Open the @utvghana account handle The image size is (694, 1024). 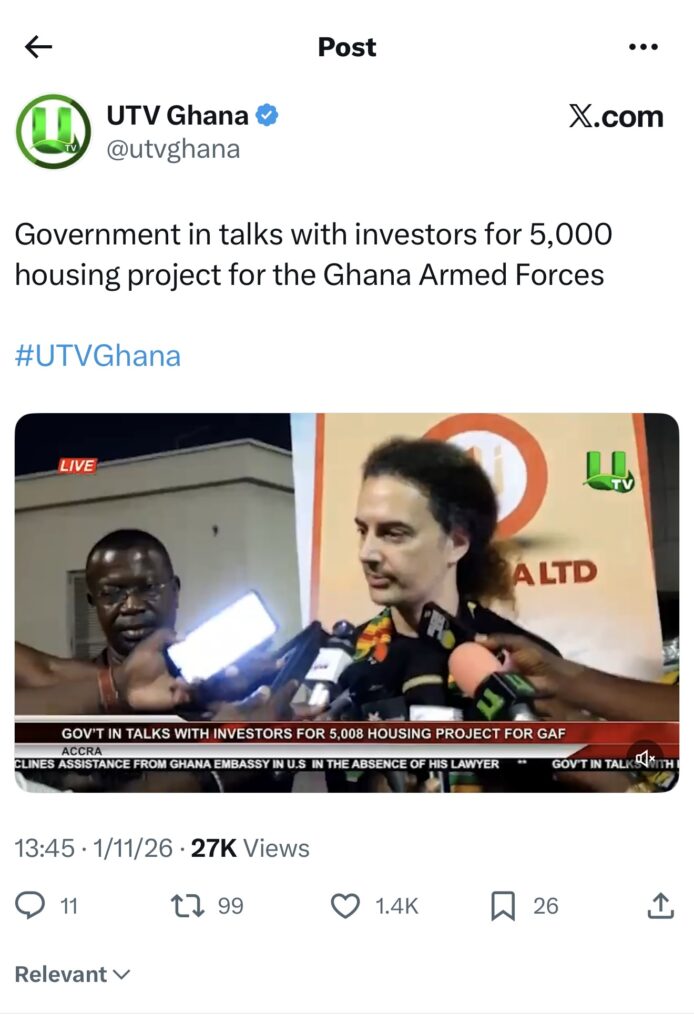(173, 149)
